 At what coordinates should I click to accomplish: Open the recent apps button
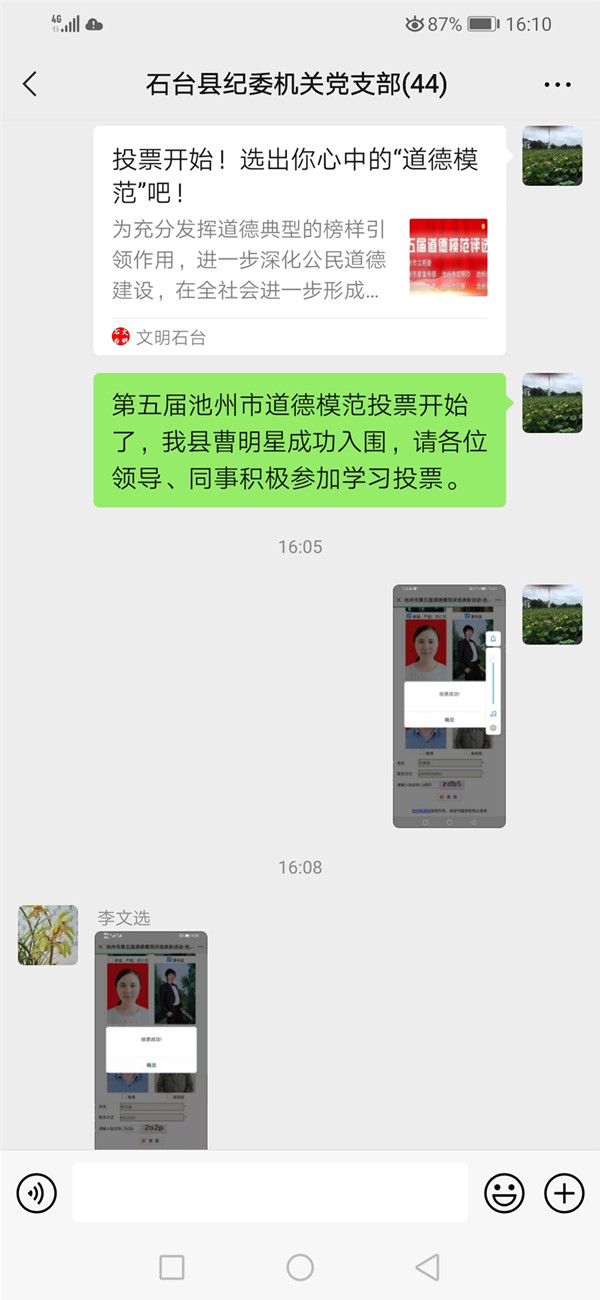tap(172, 1268)
